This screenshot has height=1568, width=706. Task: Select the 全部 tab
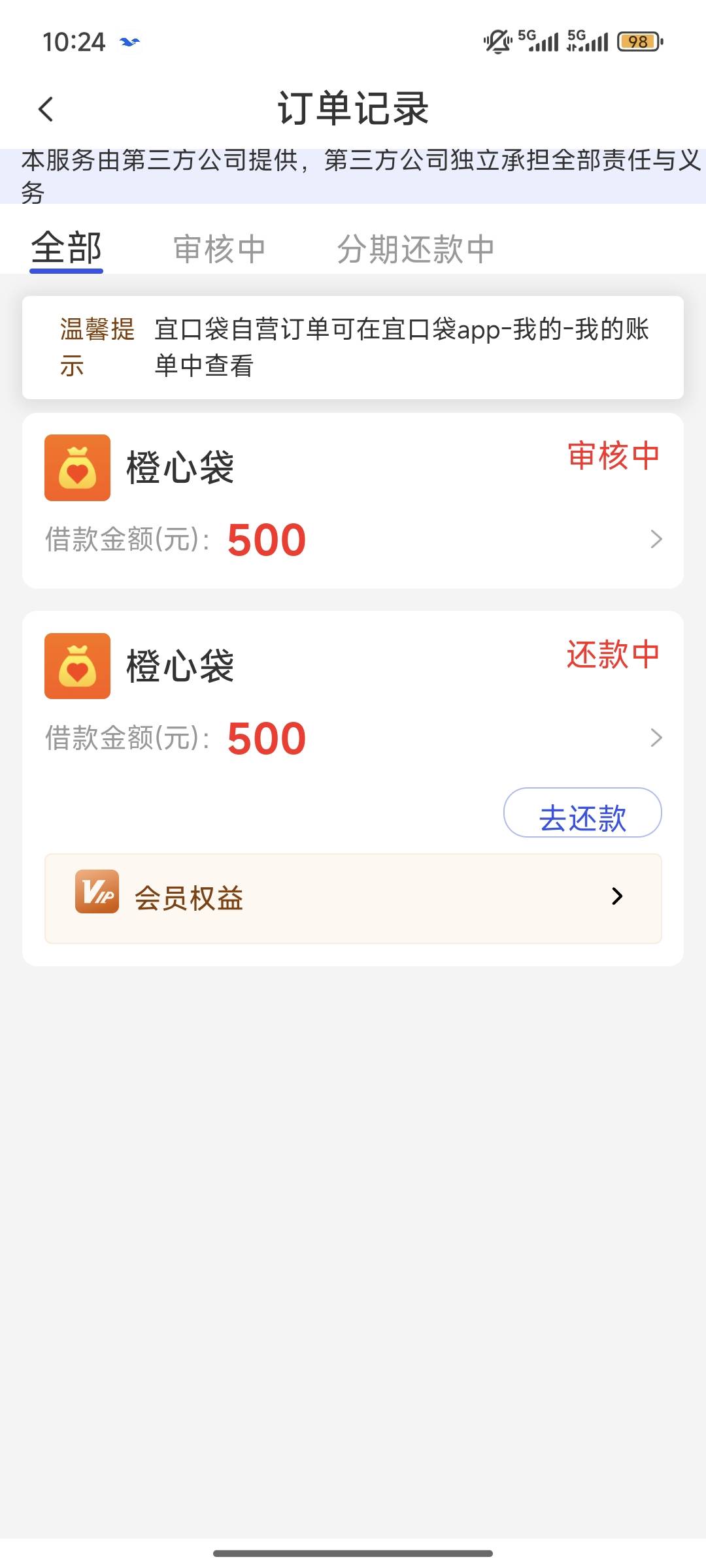point(67,249)
